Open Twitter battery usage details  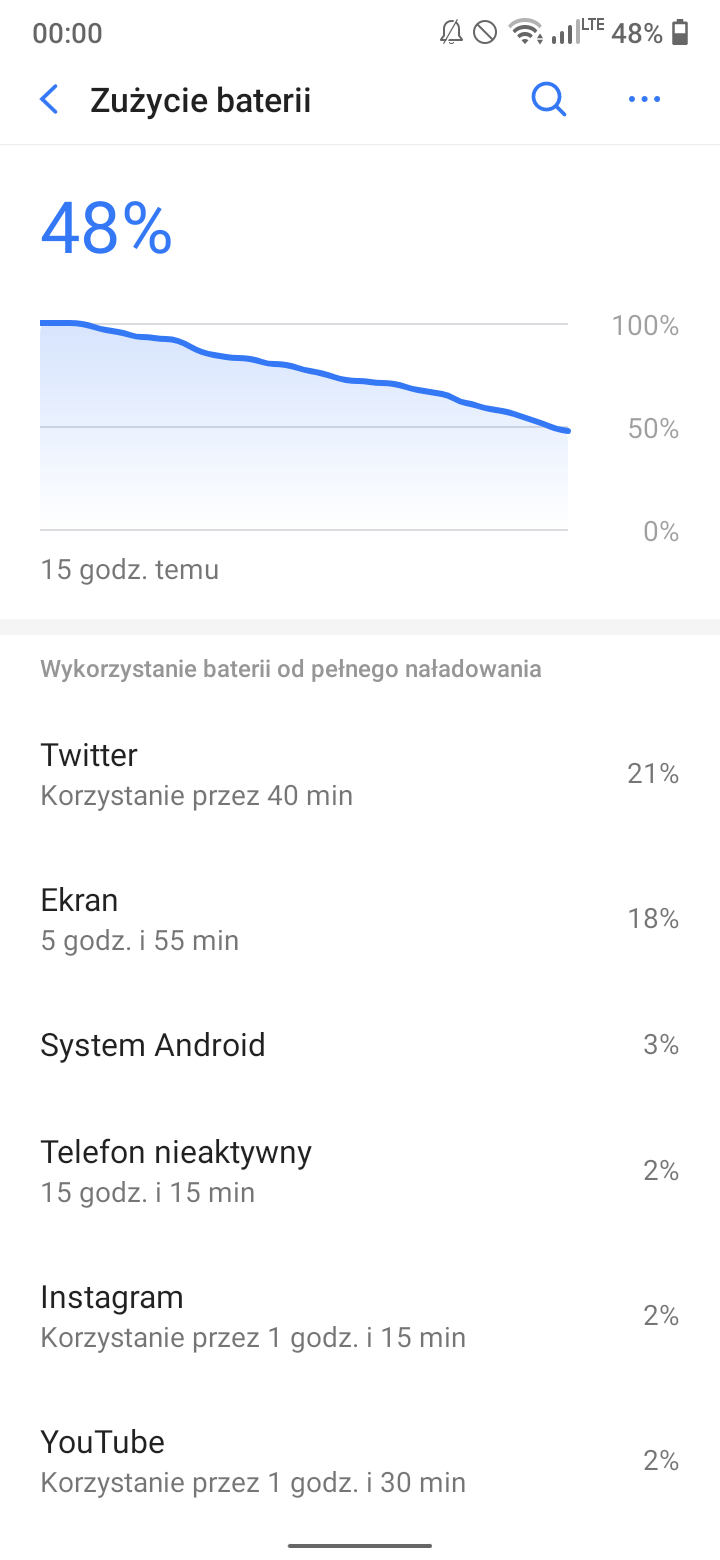click(x=360, y=774)
